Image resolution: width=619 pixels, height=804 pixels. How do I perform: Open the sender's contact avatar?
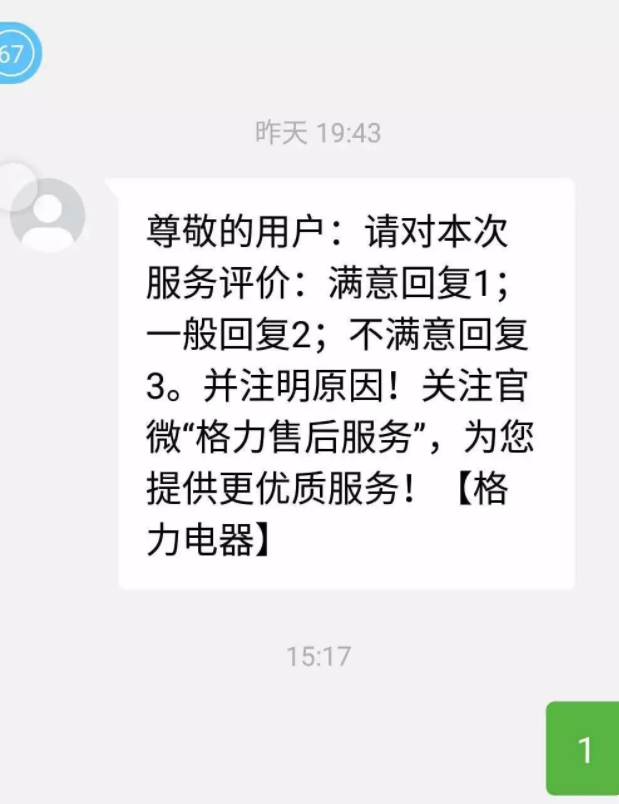point(47,215)
